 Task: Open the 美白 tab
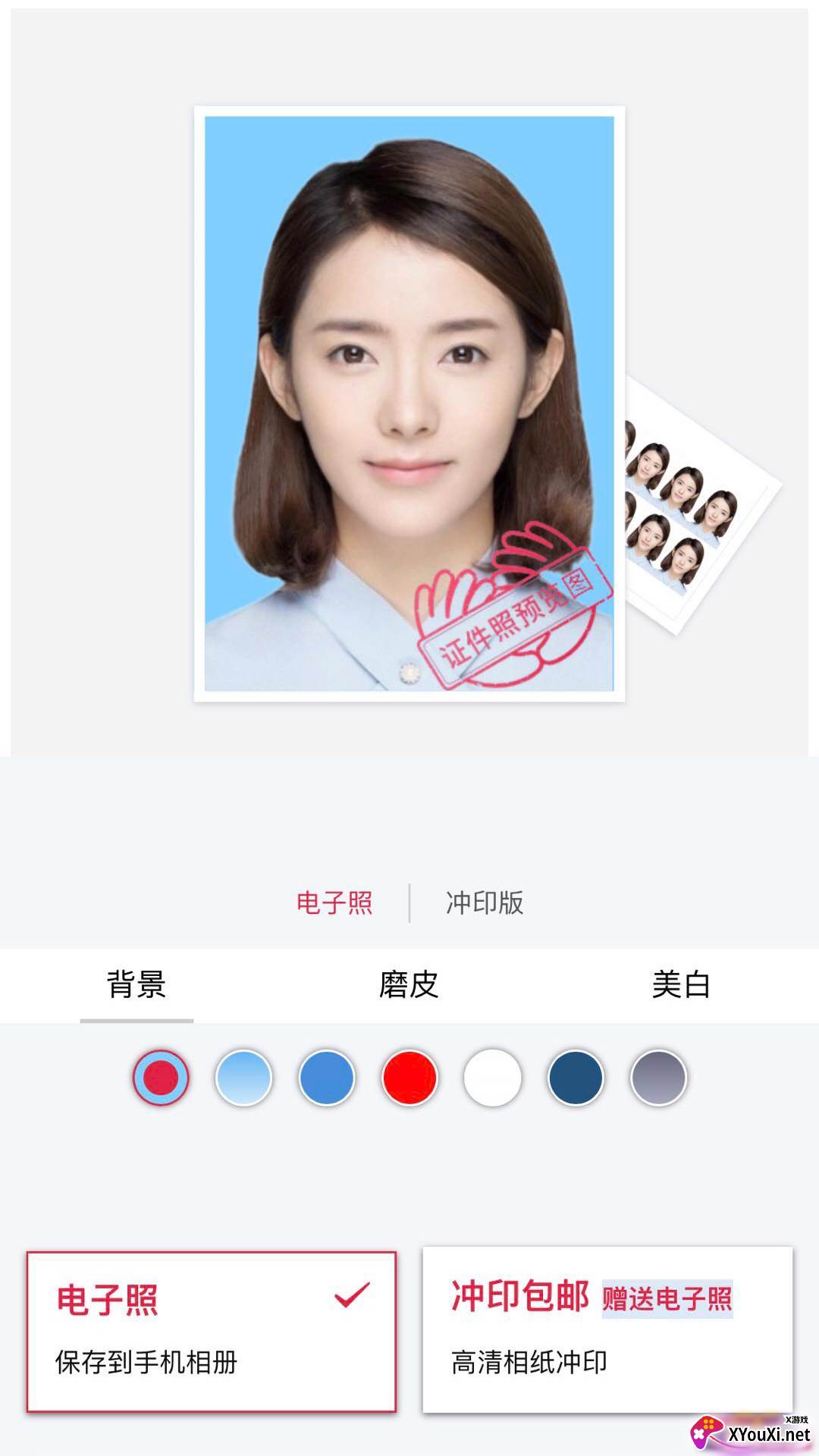point(680,984)
